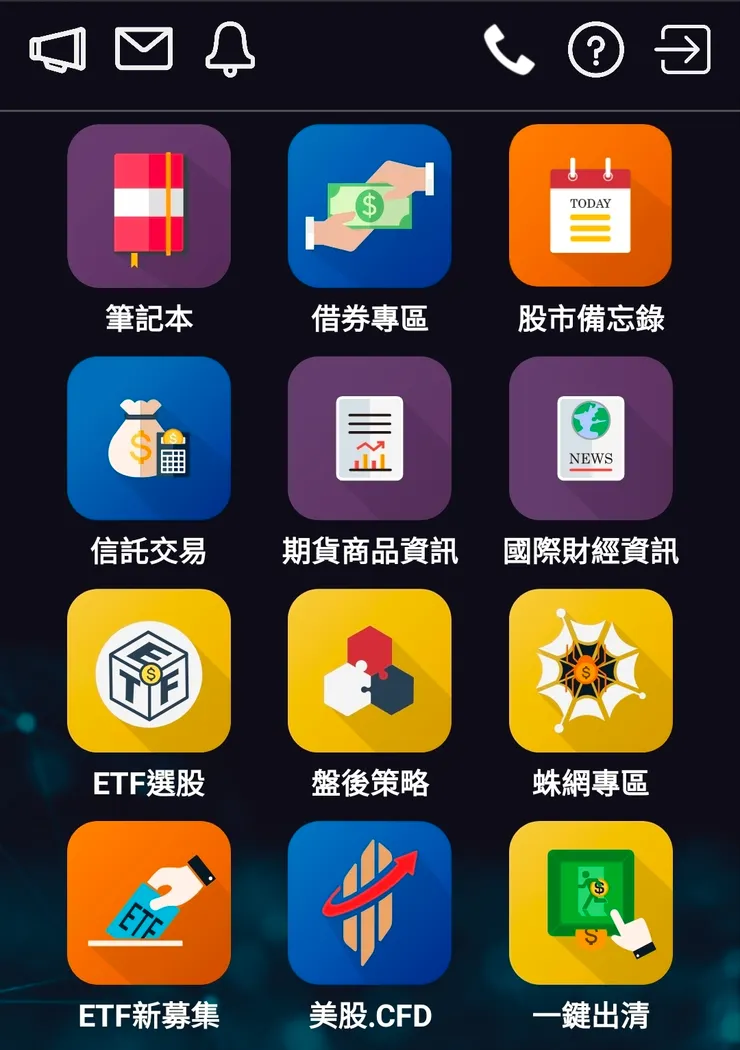This screenshot has width=740, height=1050.
Task: Open the 股市備忘錄 market memo calendar
Action: point(590,206)
